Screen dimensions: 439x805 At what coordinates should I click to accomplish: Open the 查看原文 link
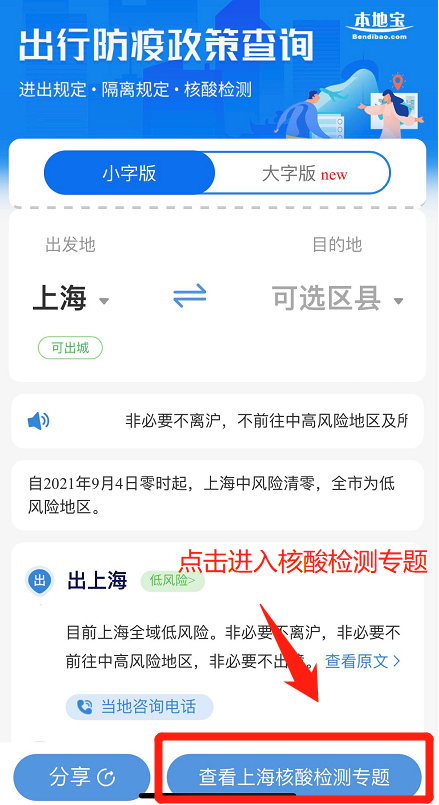point(362,661)
